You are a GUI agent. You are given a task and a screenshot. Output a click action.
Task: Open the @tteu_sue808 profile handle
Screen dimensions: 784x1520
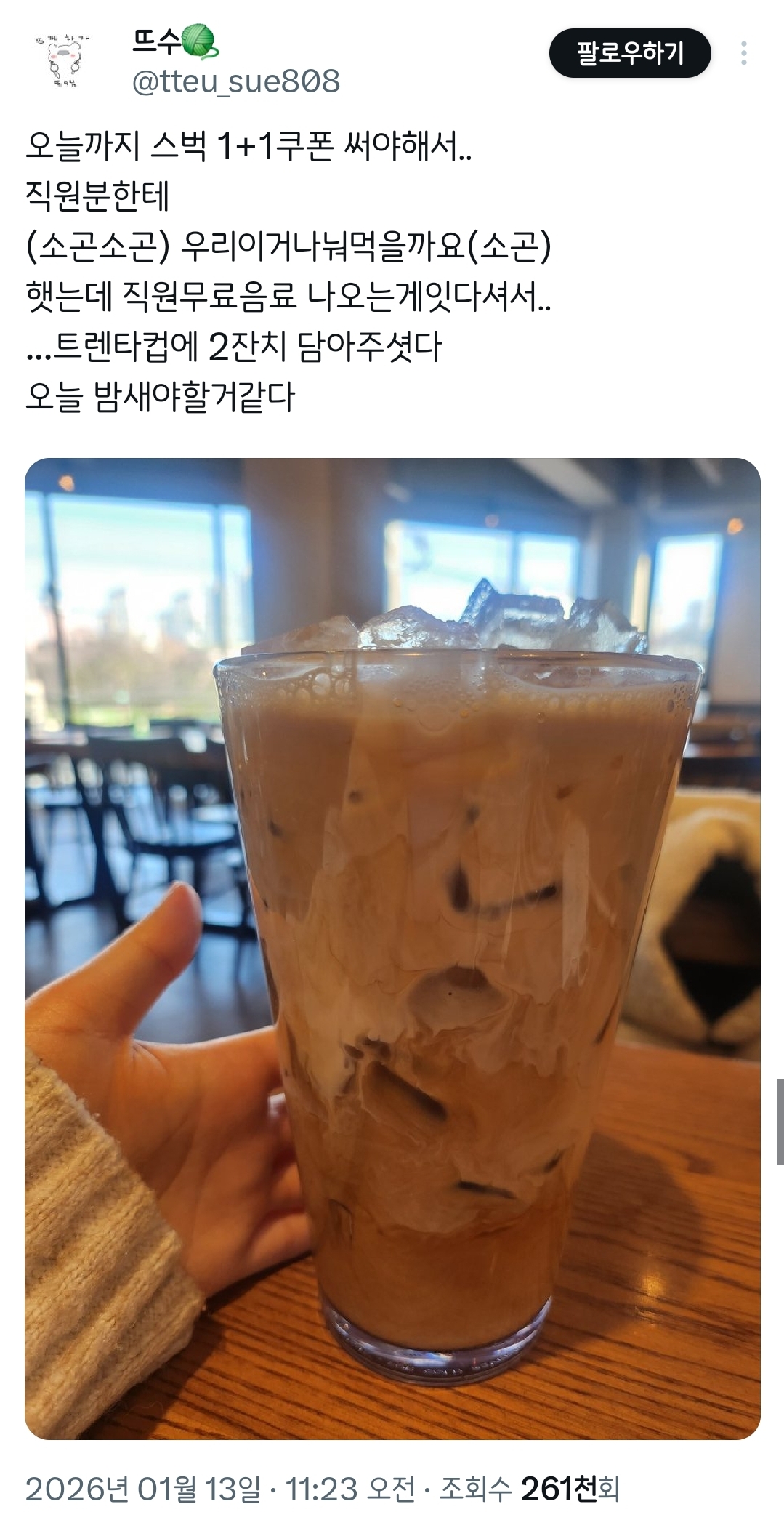(236, 81)
